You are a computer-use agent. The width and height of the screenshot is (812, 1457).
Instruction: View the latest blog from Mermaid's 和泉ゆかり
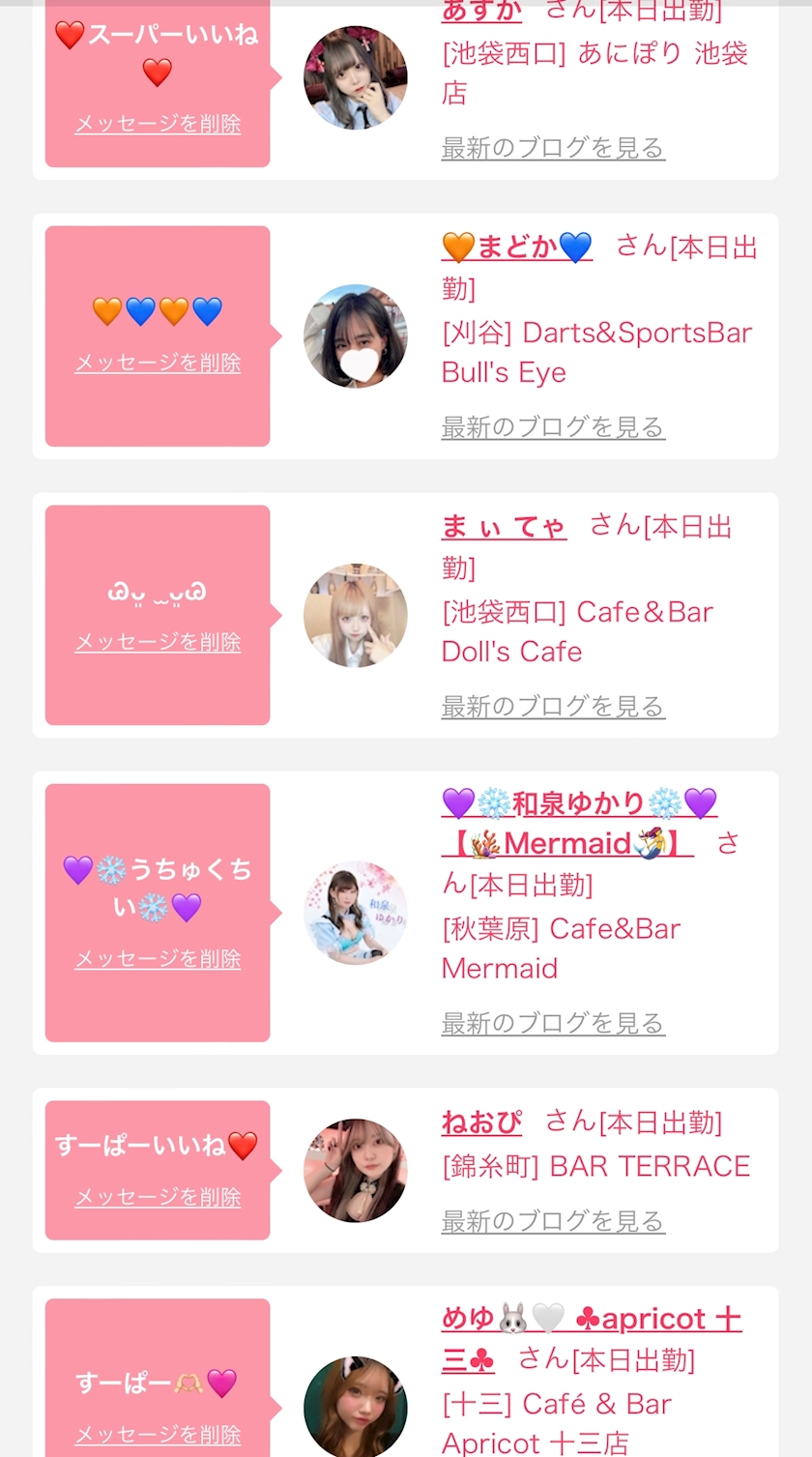point(553,1023)
